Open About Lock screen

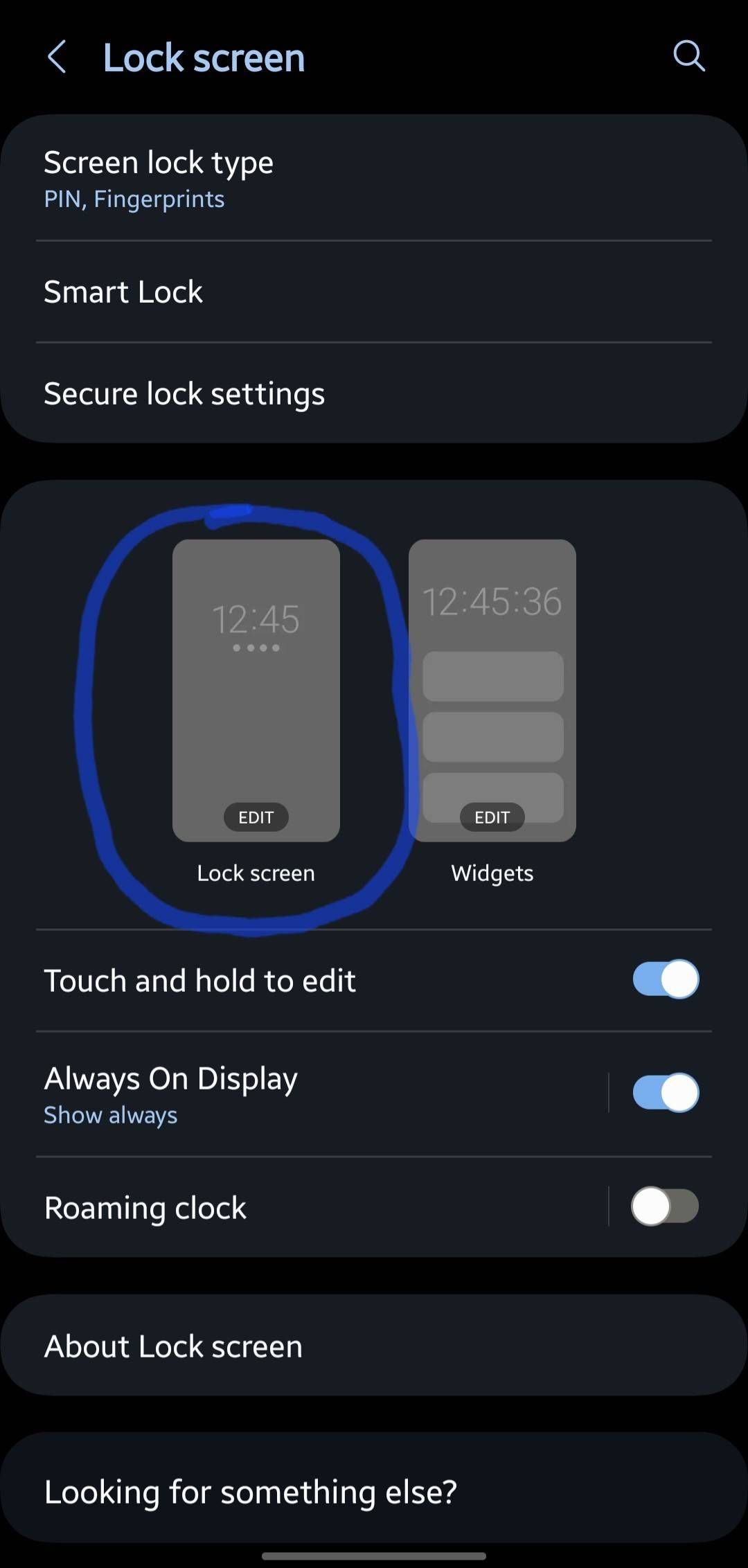tap(374, 1346)
